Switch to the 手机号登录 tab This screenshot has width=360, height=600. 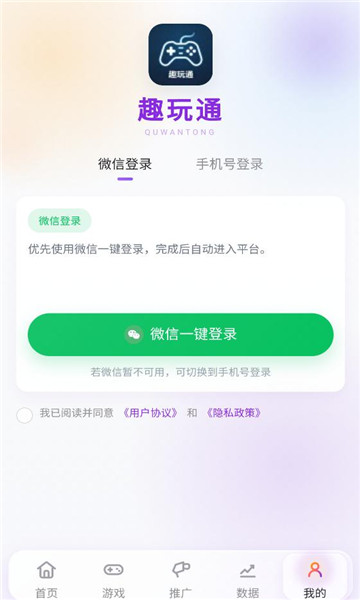pos(230,165)
